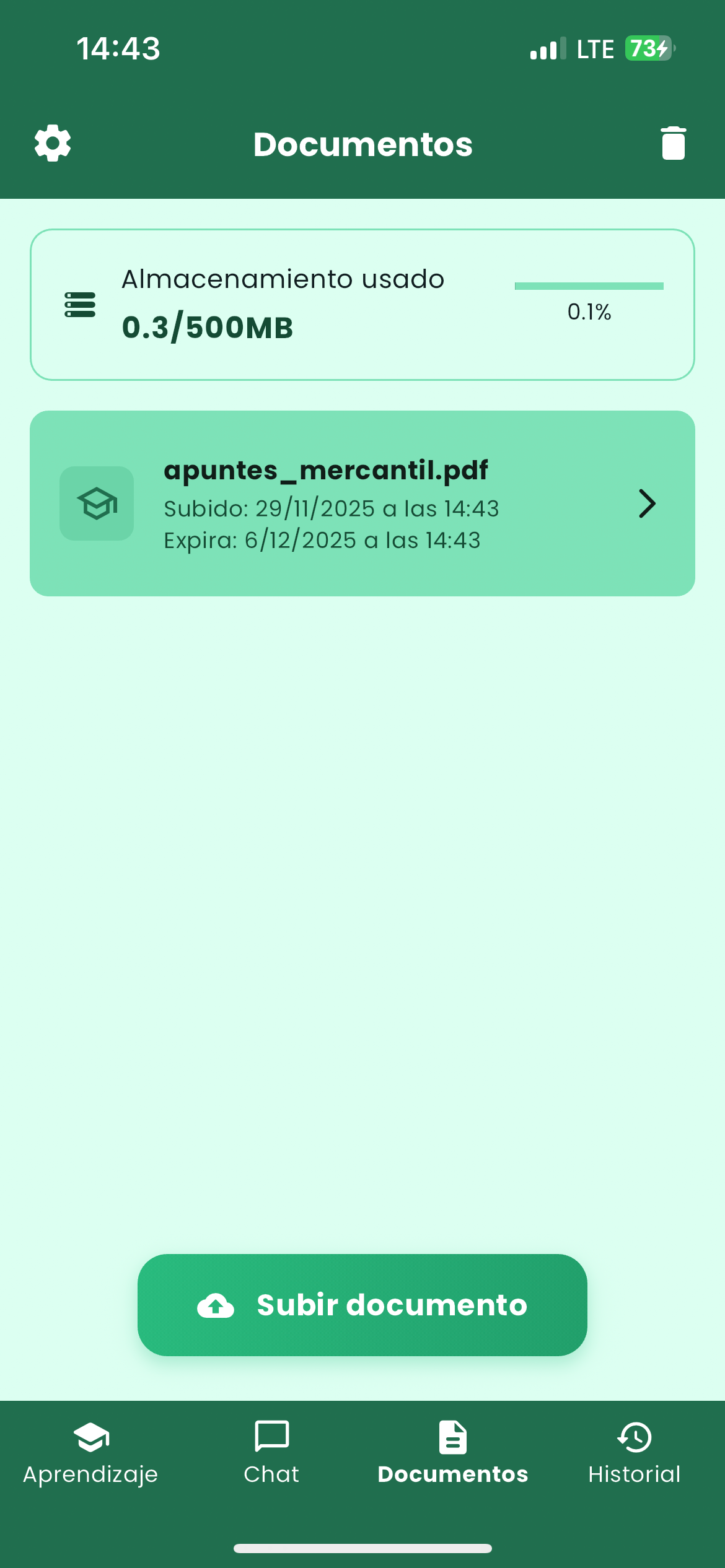Tap the trash icon to delete documents
This screenshot has width=725, height=1568.
point(673,144)
